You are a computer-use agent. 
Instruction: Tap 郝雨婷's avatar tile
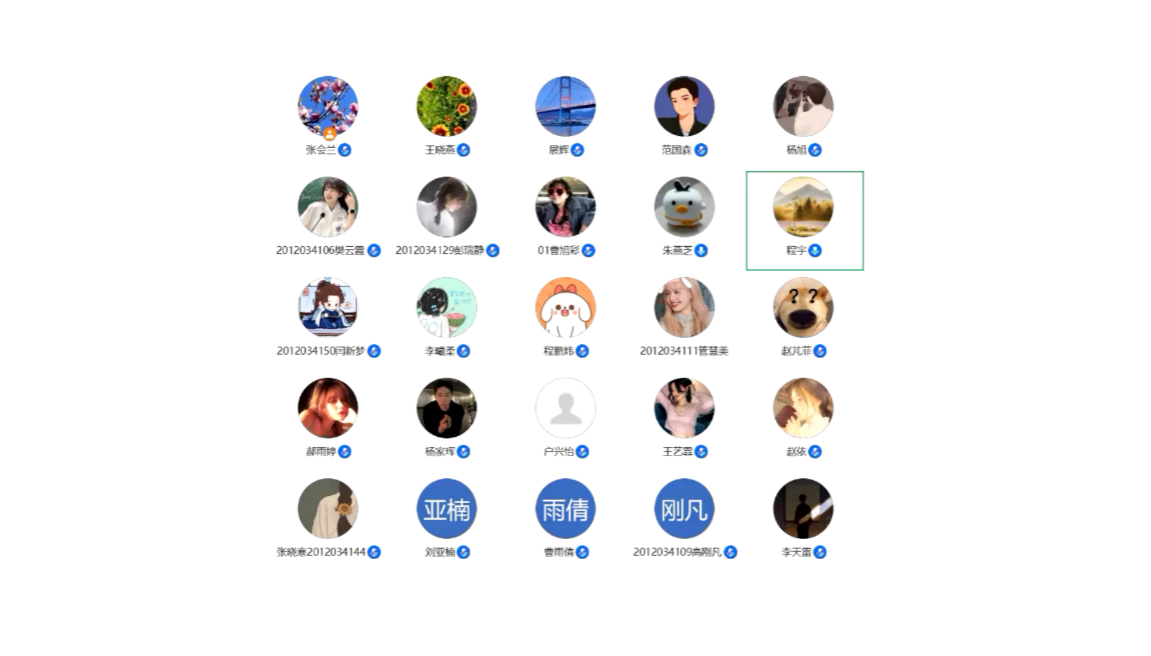(x=328, y=408)
